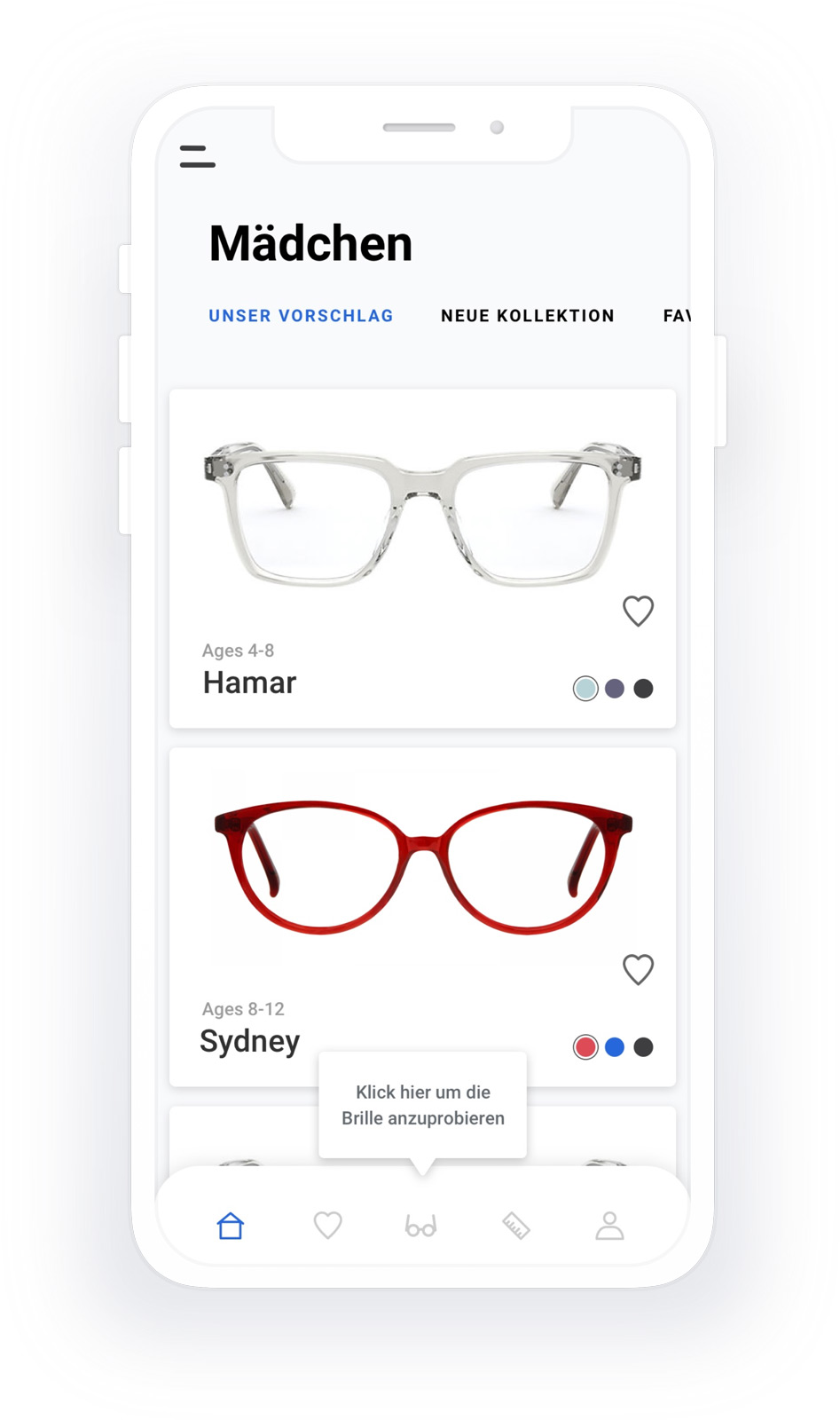Choose the dark gray color for Sydney
Viewport: 840px width, 1420px height.
click(644, 1047)
